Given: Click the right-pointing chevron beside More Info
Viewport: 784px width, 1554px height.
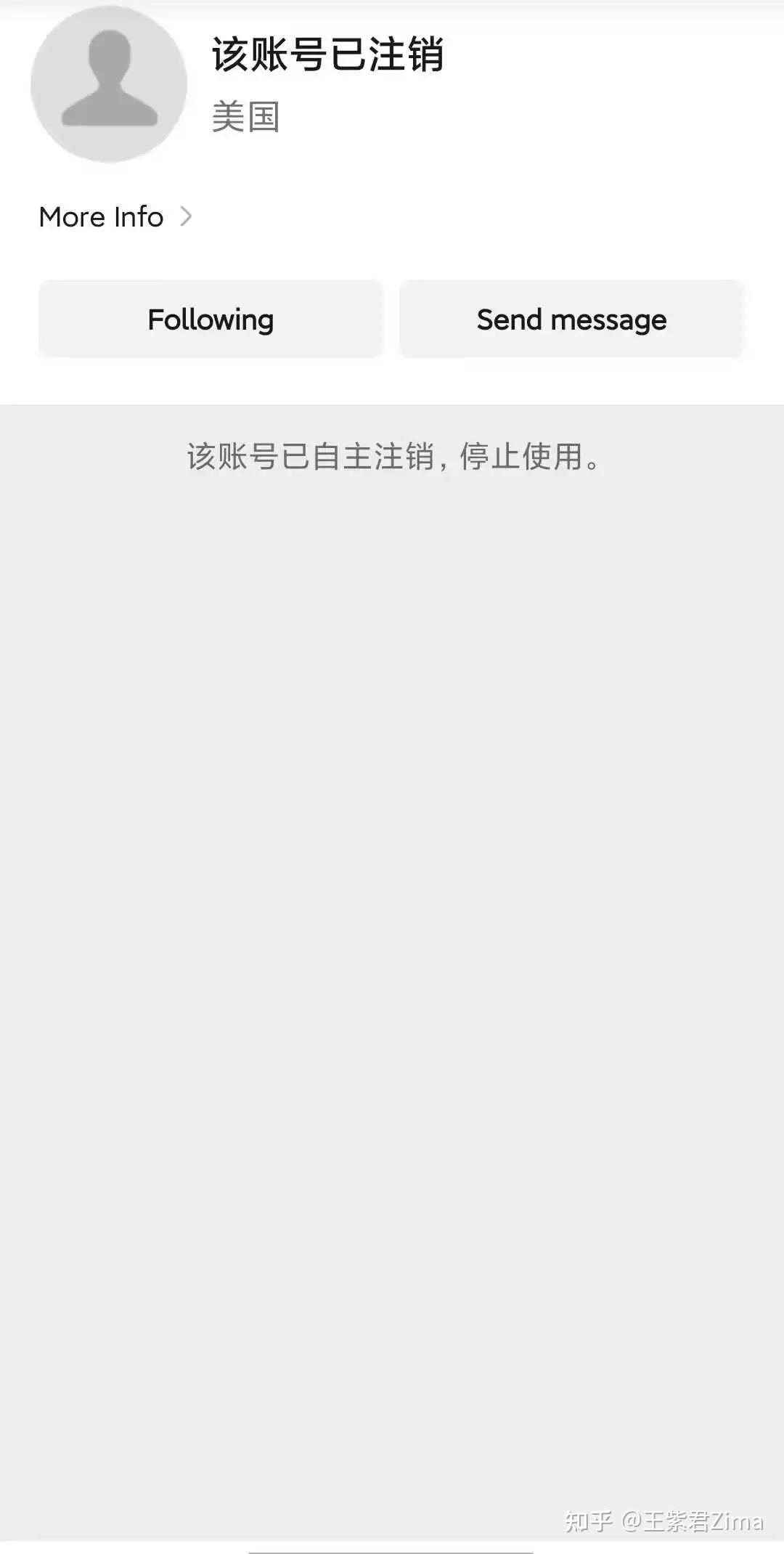Looking at the screenshot, I should [186, 216].
